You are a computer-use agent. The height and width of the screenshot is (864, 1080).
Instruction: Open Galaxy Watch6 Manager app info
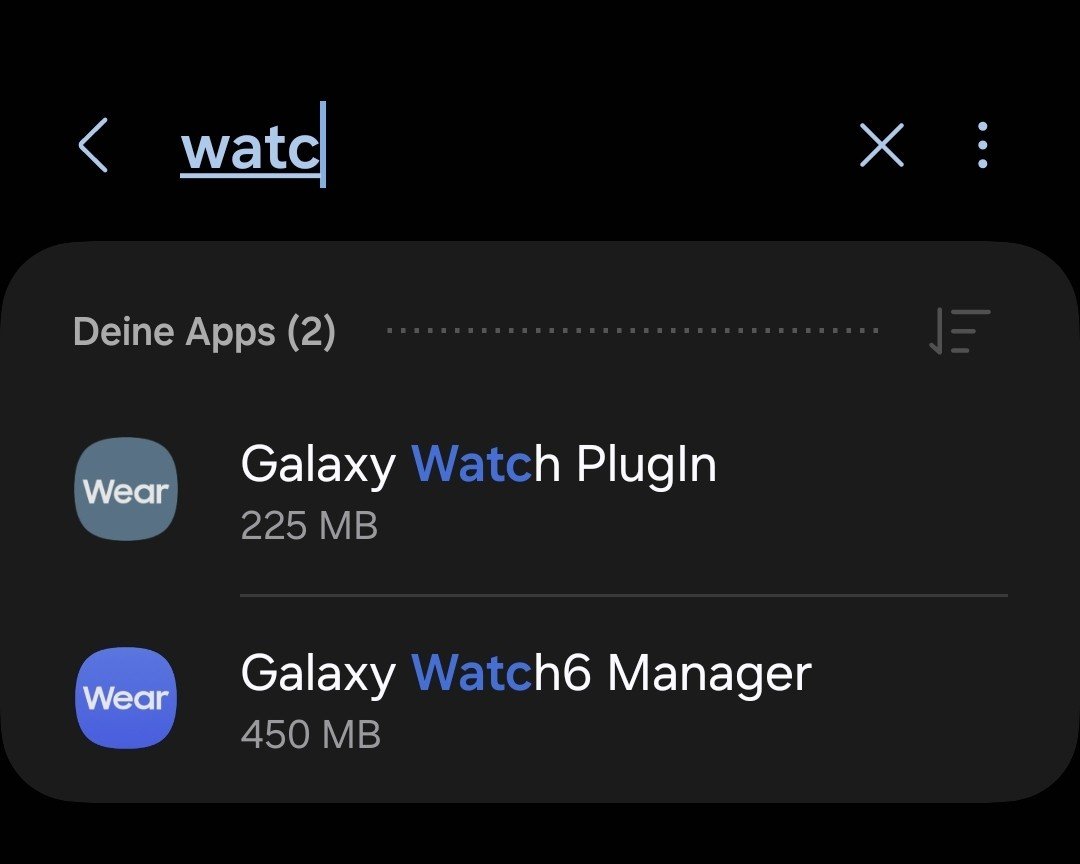click(x=540, y=698)
